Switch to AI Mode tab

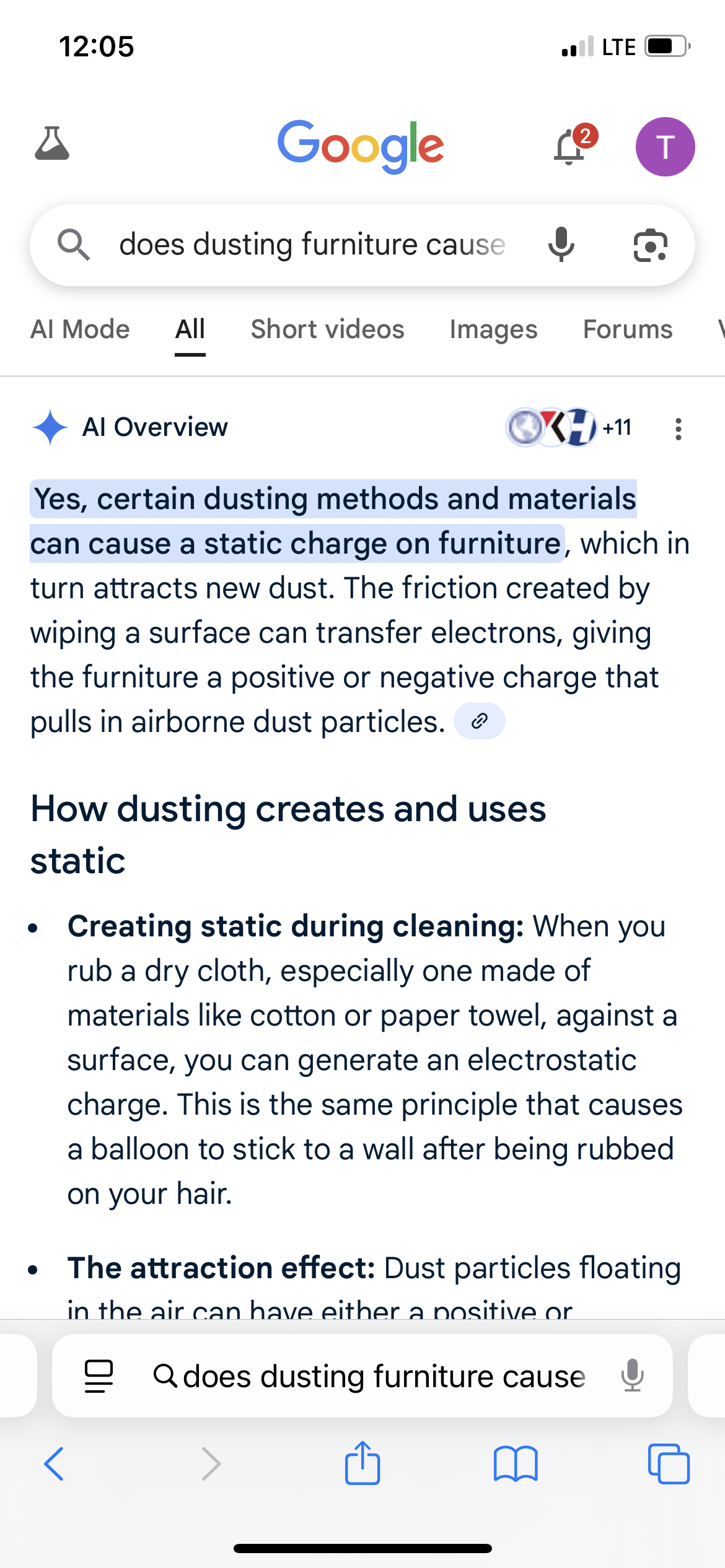(80, 329)
